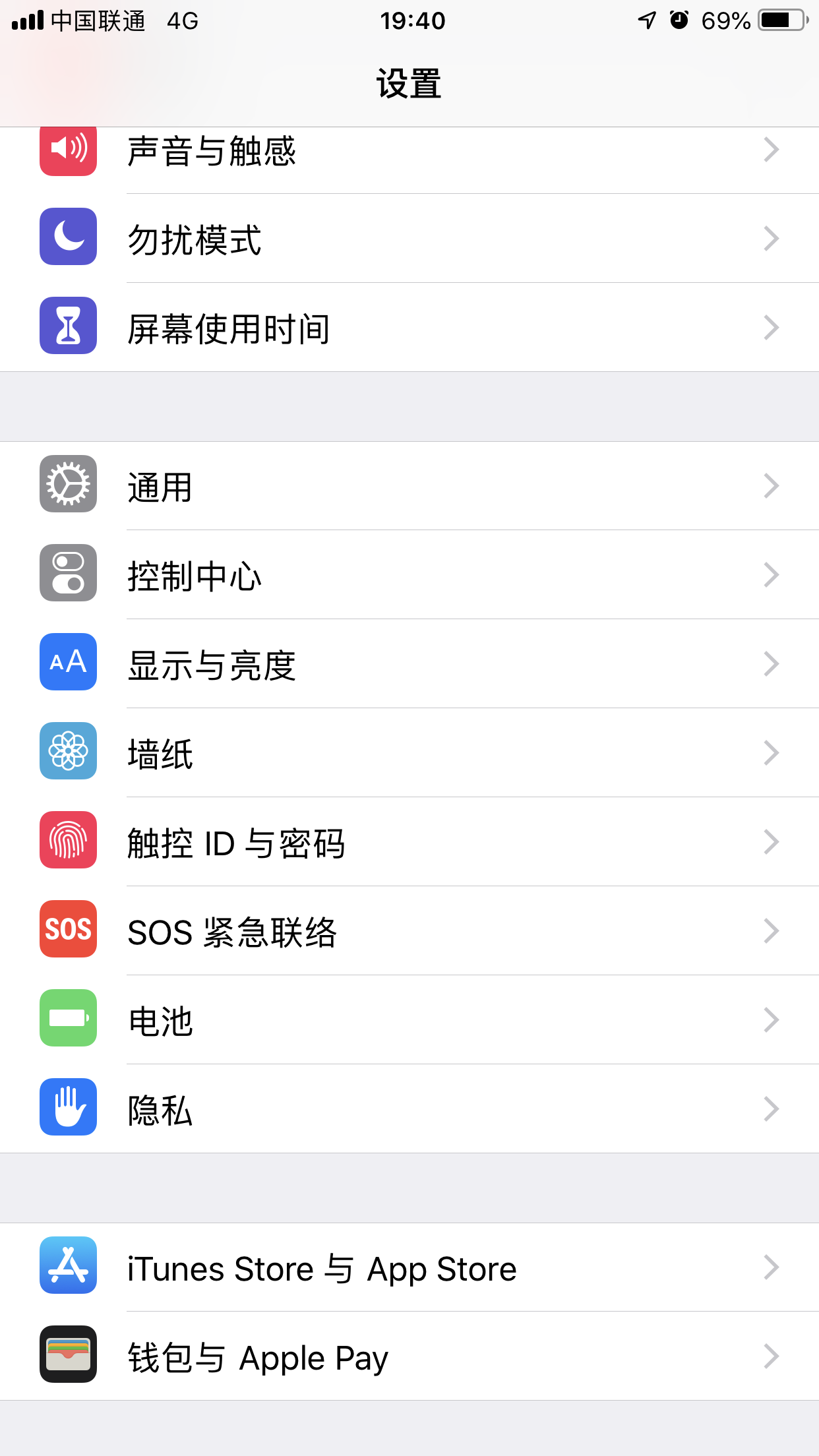
Task: Select the 墙纸 row
Action: coord(409,753)
